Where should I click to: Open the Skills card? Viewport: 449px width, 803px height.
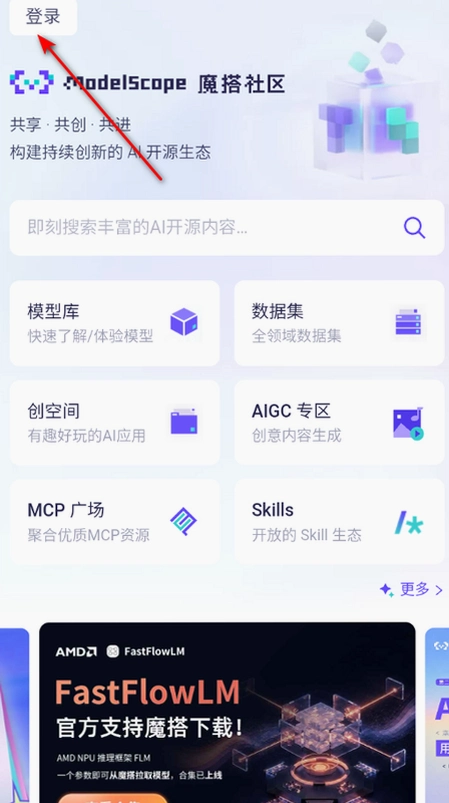click(339, 521)
